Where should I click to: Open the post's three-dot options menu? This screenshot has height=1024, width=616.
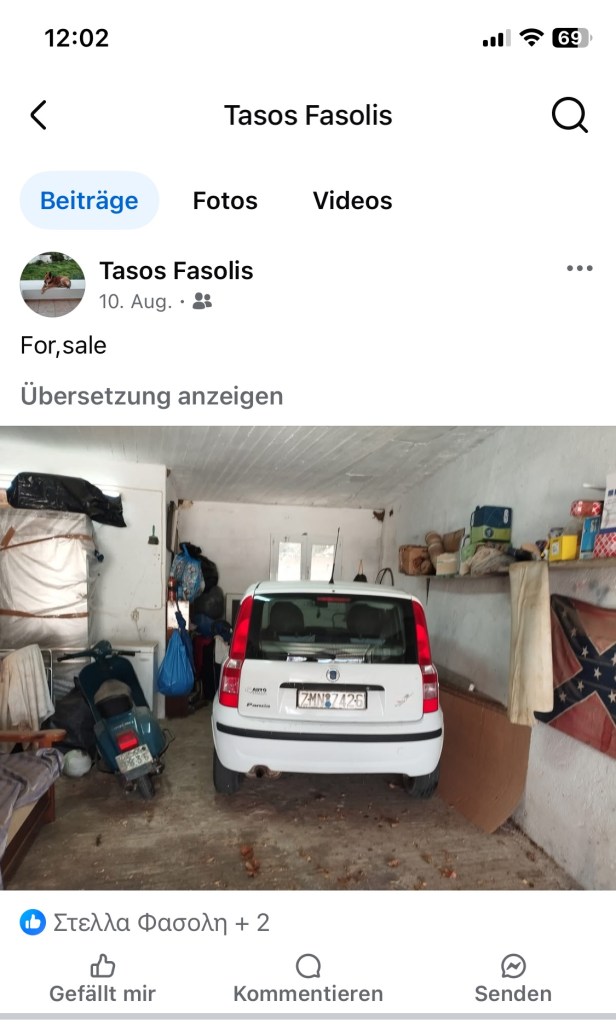coord(579,268)
